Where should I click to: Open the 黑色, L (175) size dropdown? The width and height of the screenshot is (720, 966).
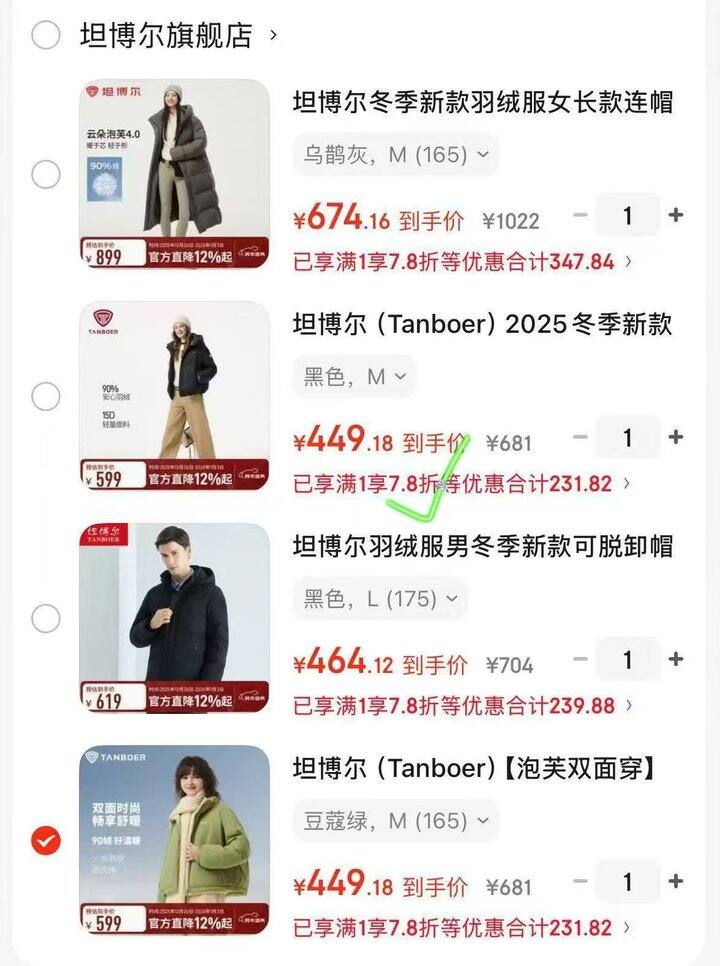click(380, 599)
